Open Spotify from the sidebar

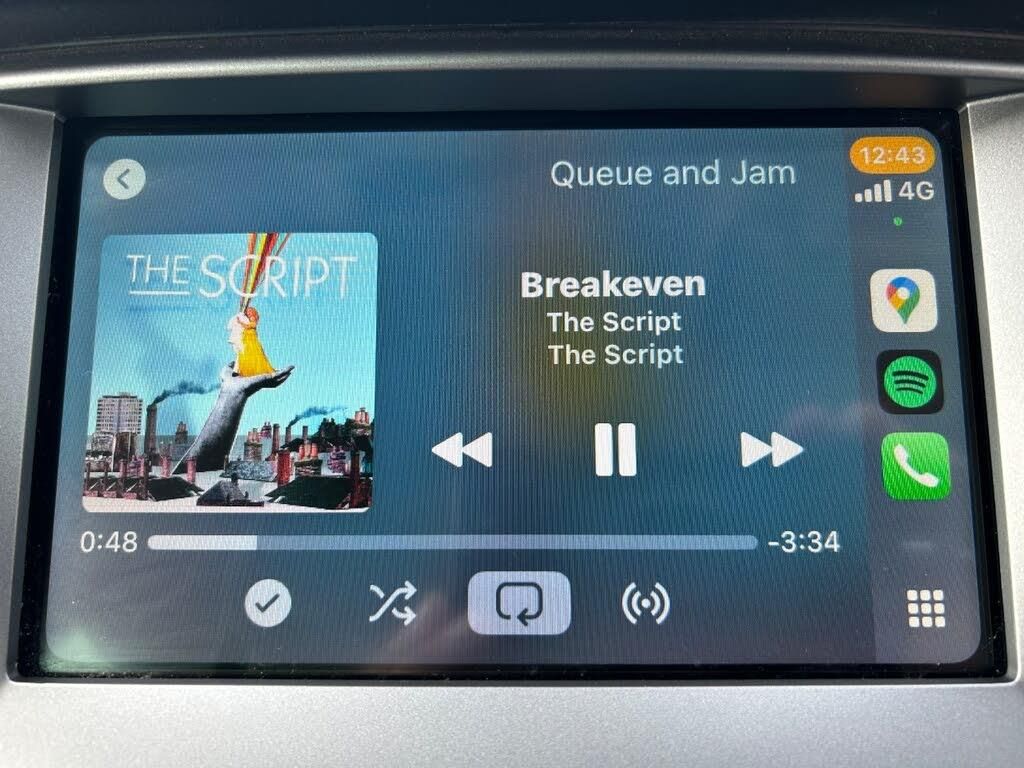click(909, 382)
